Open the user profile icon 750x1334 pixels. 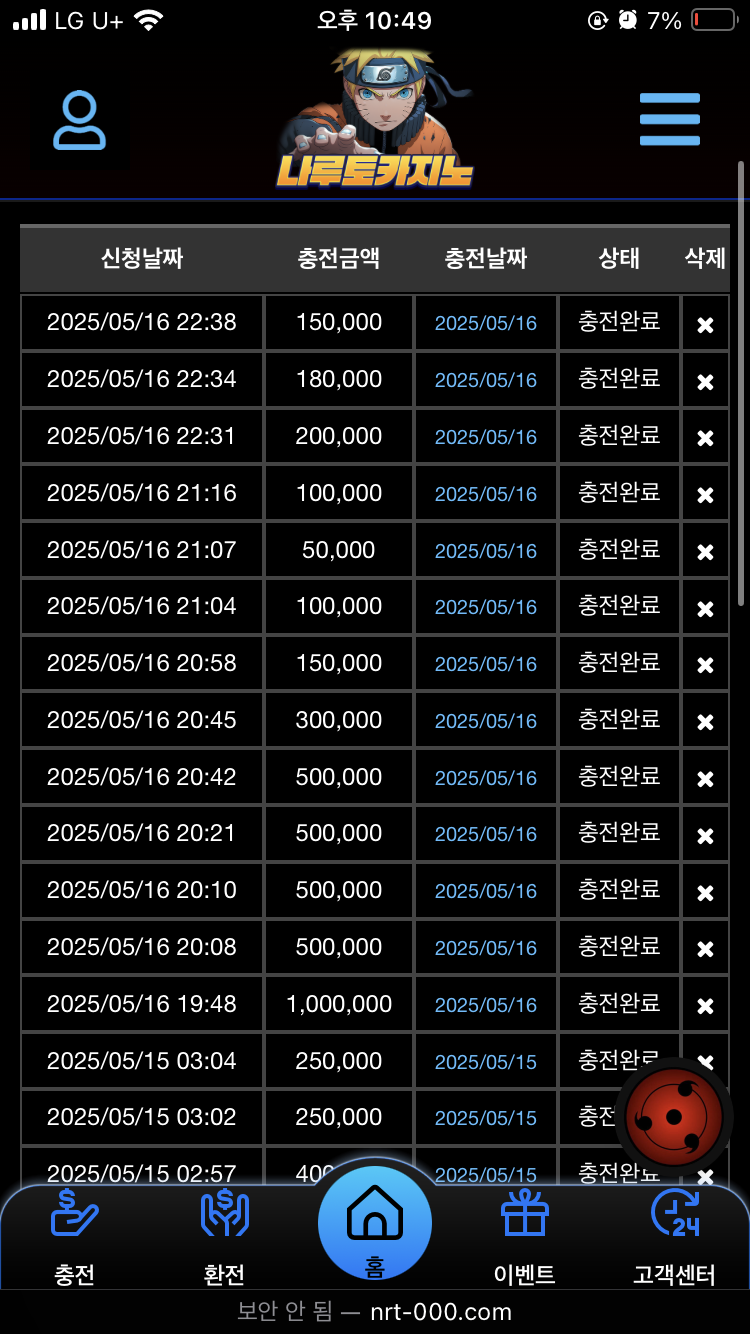tap(79, 121)
